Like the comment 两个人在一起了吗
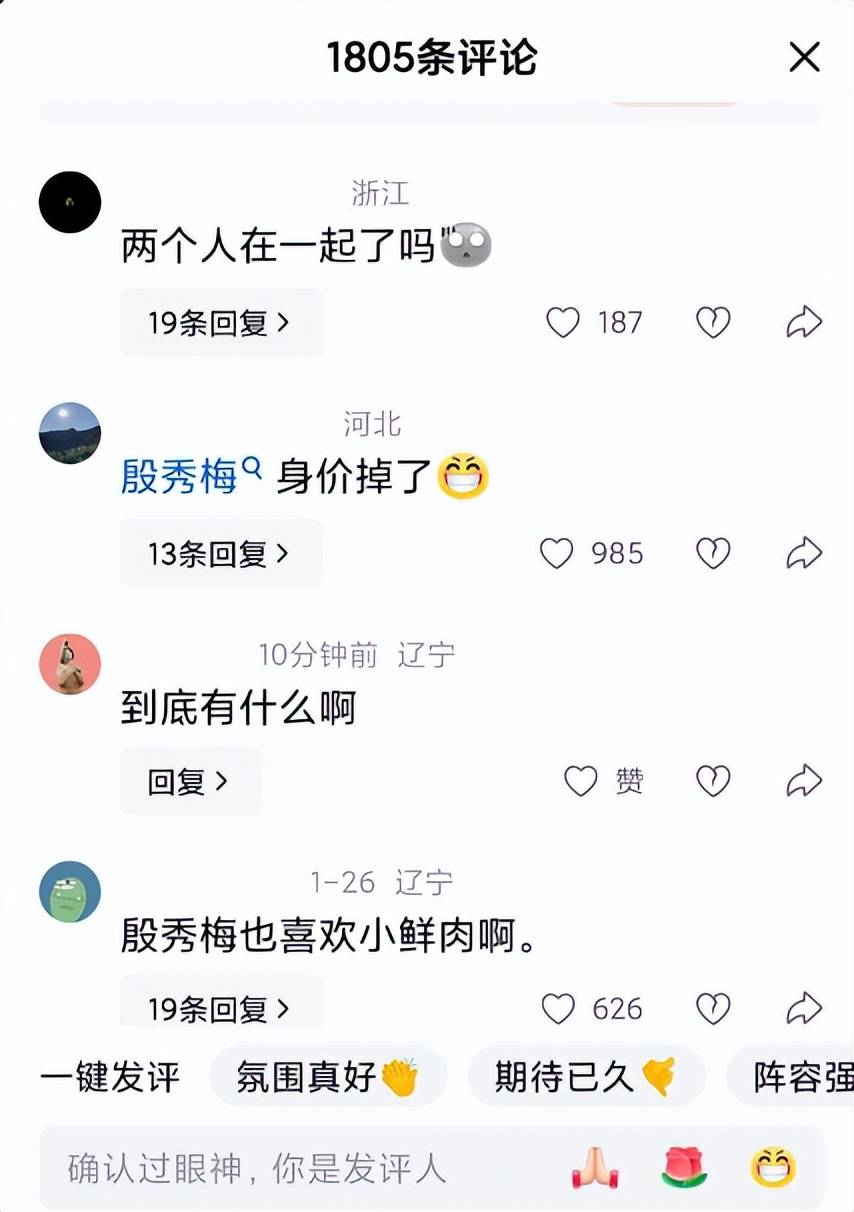 click(563, 322)
